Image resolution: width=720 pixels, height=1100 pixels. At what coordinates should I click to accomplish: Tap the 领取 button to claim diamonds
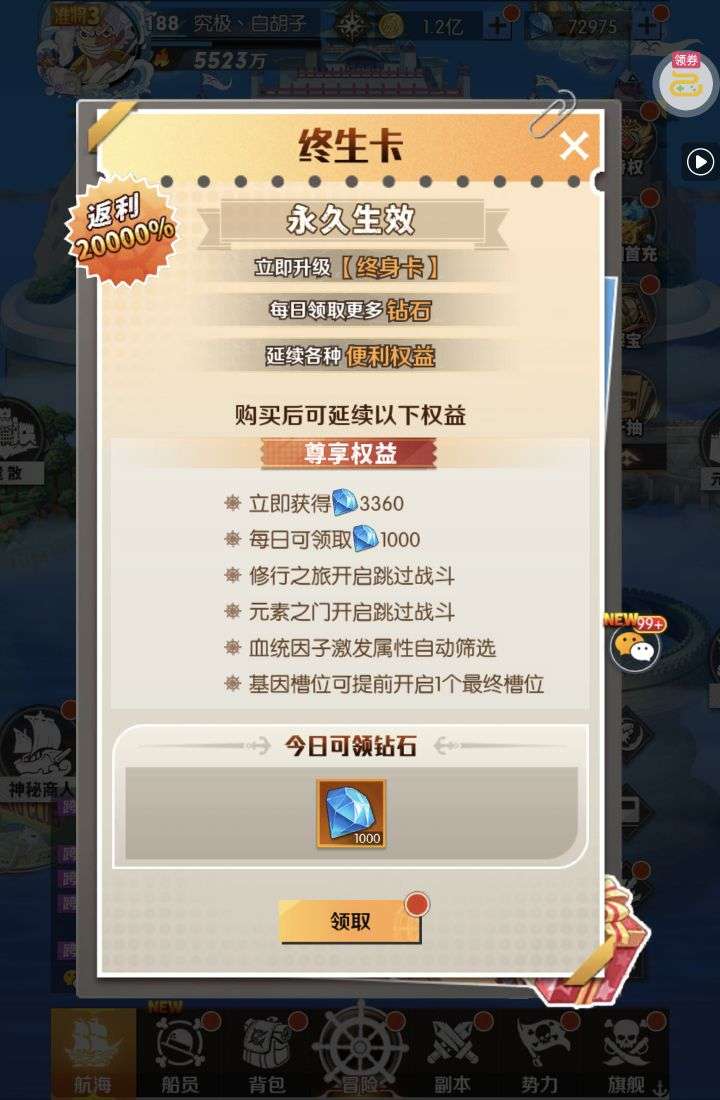(350, 921)
